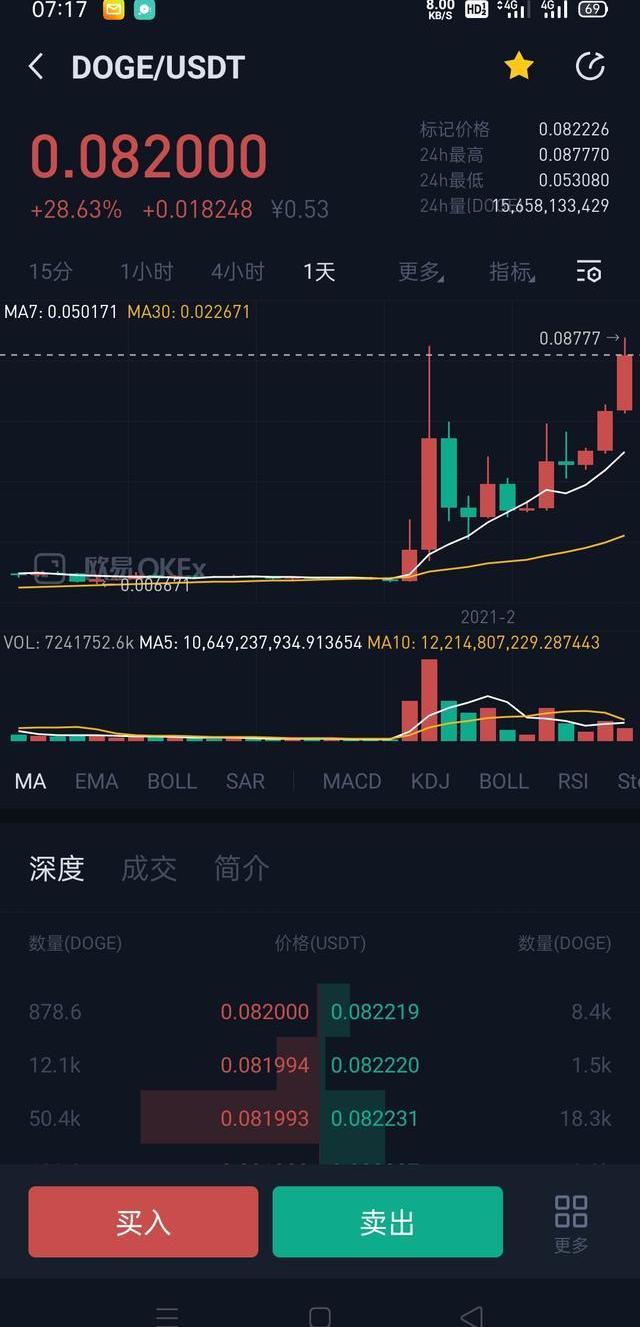Go back from the DOGE/USDT page
Image resolution: width=640 pixels, height=1327 pixels.
pyautogui.click(x=36, y=67)
